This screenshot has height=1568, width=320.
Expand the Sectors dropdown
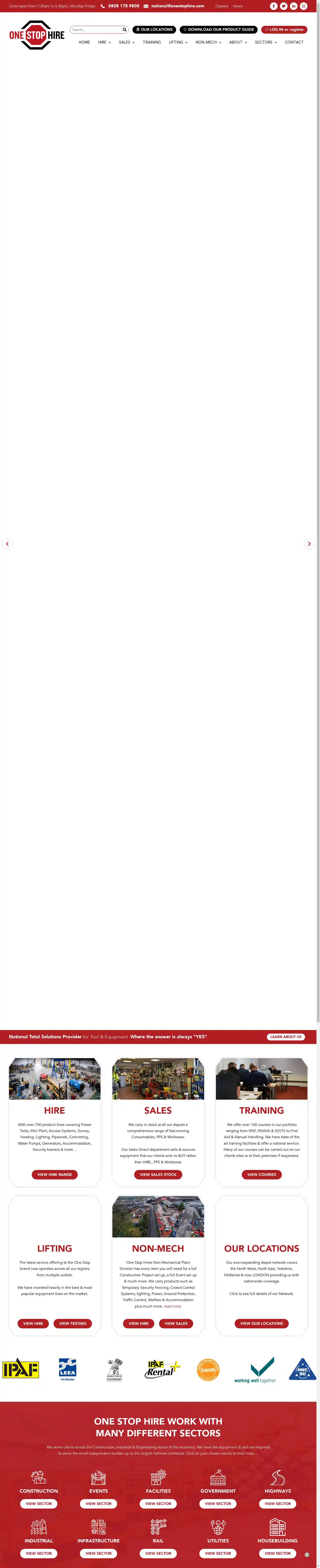tap(266, 43)
